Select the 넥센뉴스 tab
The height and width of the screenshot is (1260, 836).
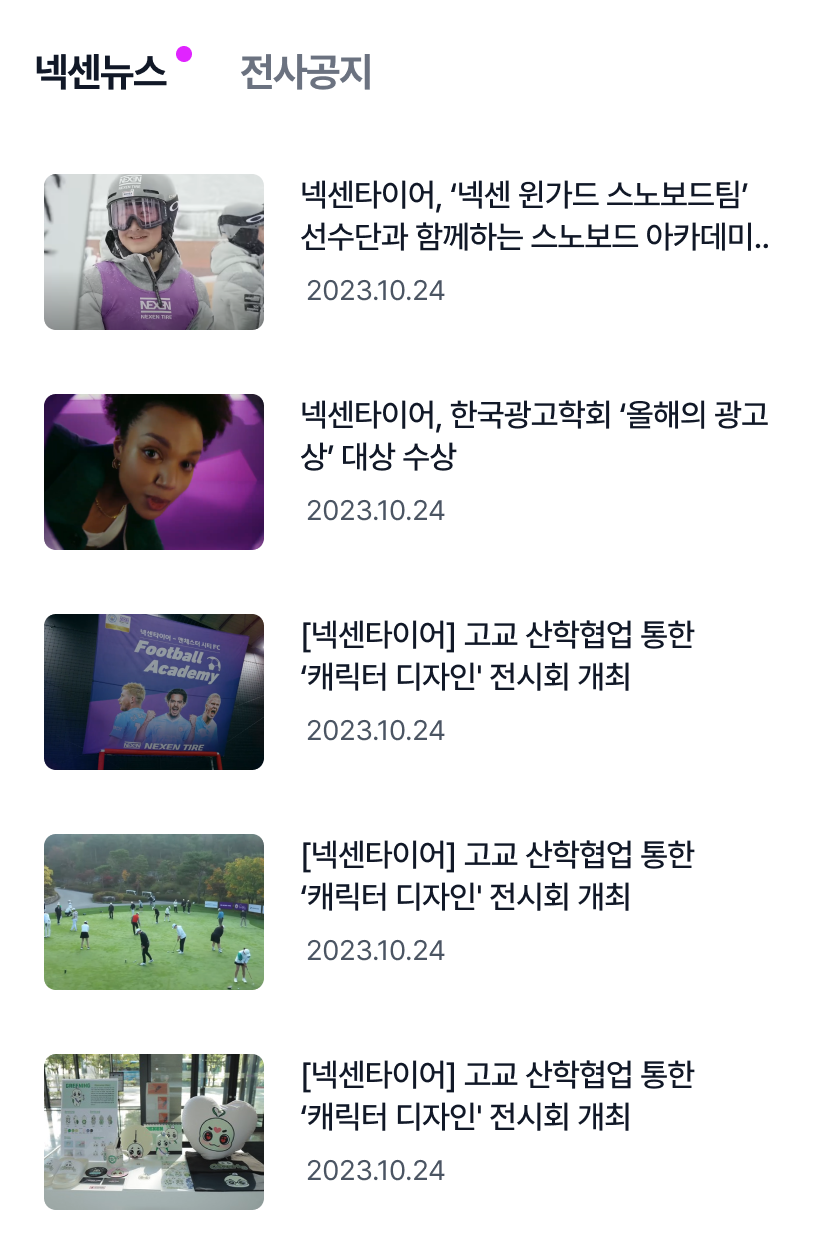point(100,73)
